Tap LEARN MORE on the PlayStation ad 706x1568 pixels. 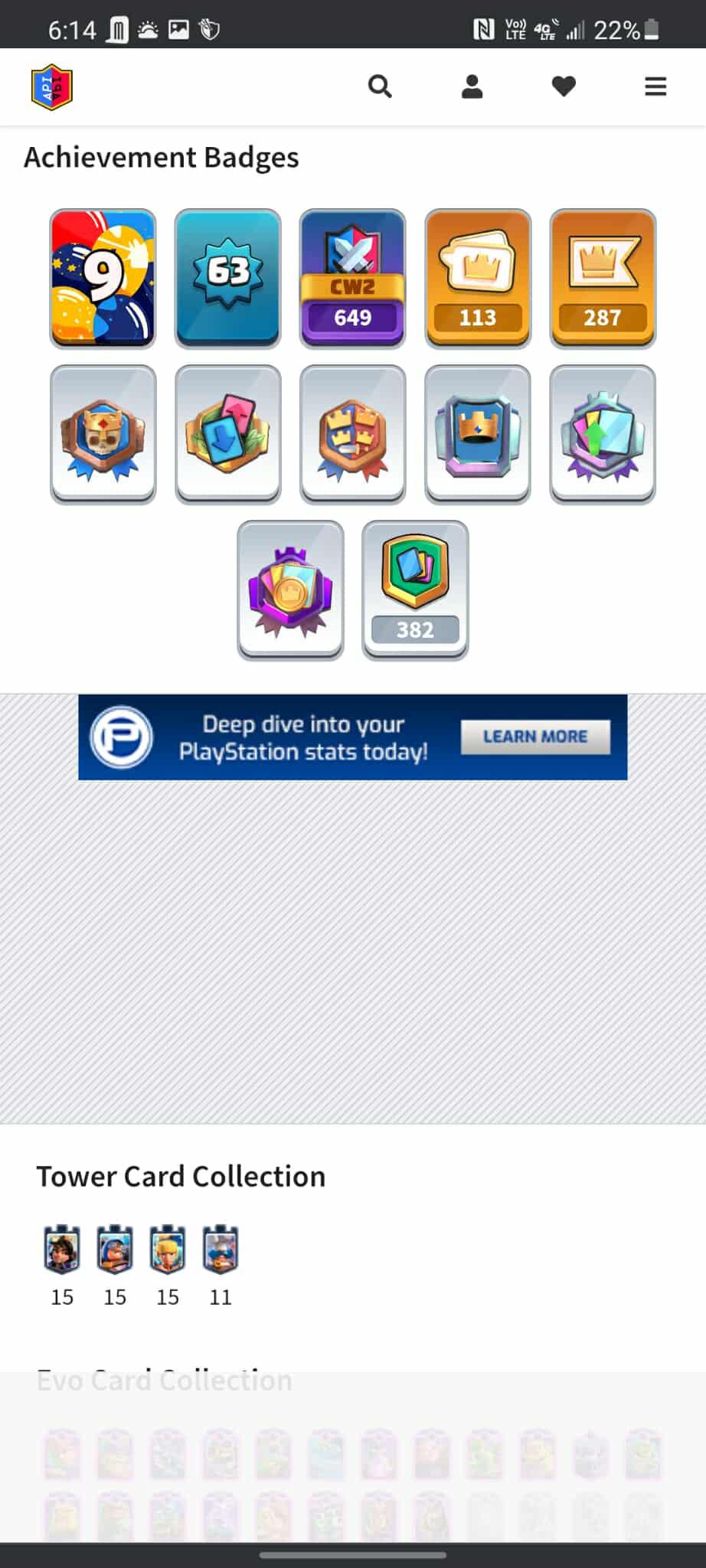click(x=535, y=737)
